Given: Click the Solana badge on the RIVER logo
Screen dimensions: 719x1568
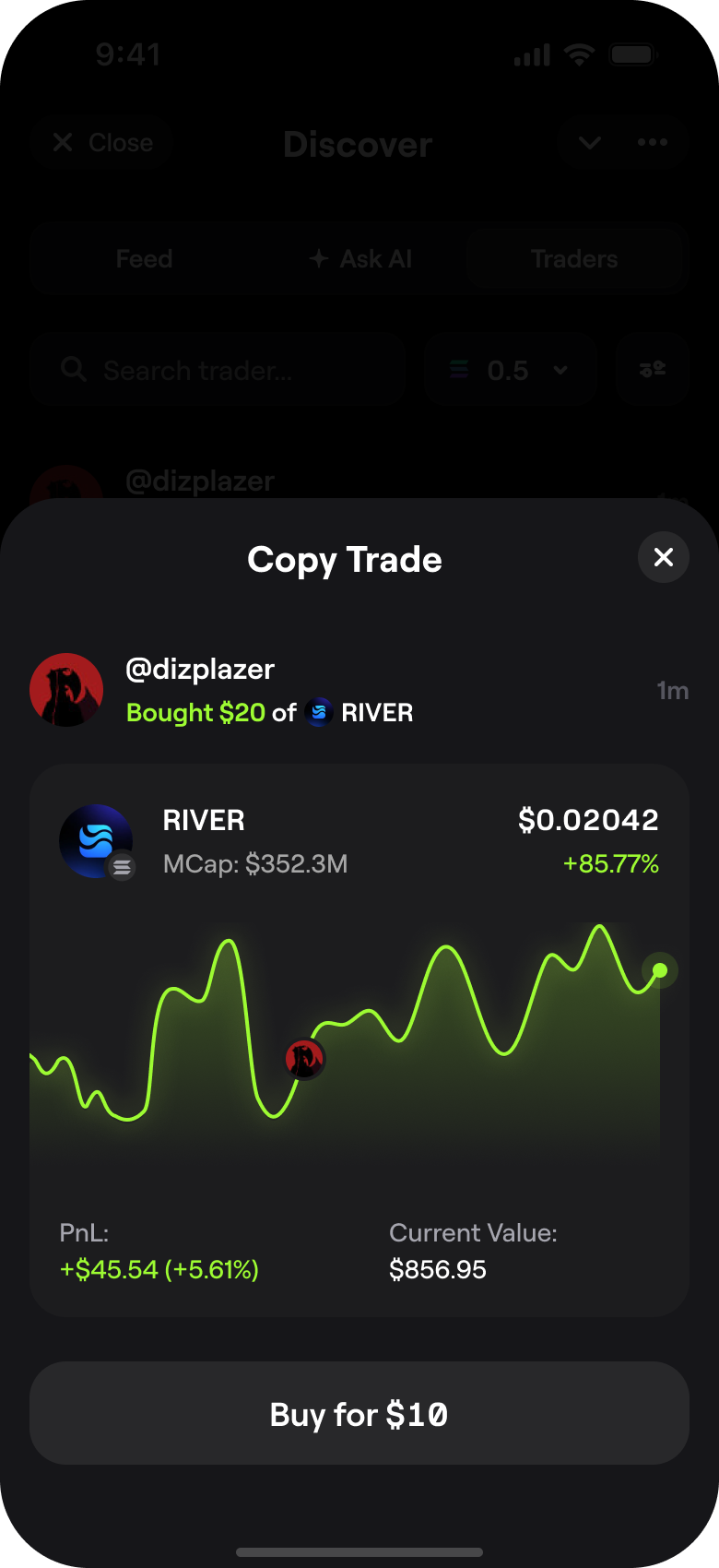Looking at the screenshot, I should (122, 867).
